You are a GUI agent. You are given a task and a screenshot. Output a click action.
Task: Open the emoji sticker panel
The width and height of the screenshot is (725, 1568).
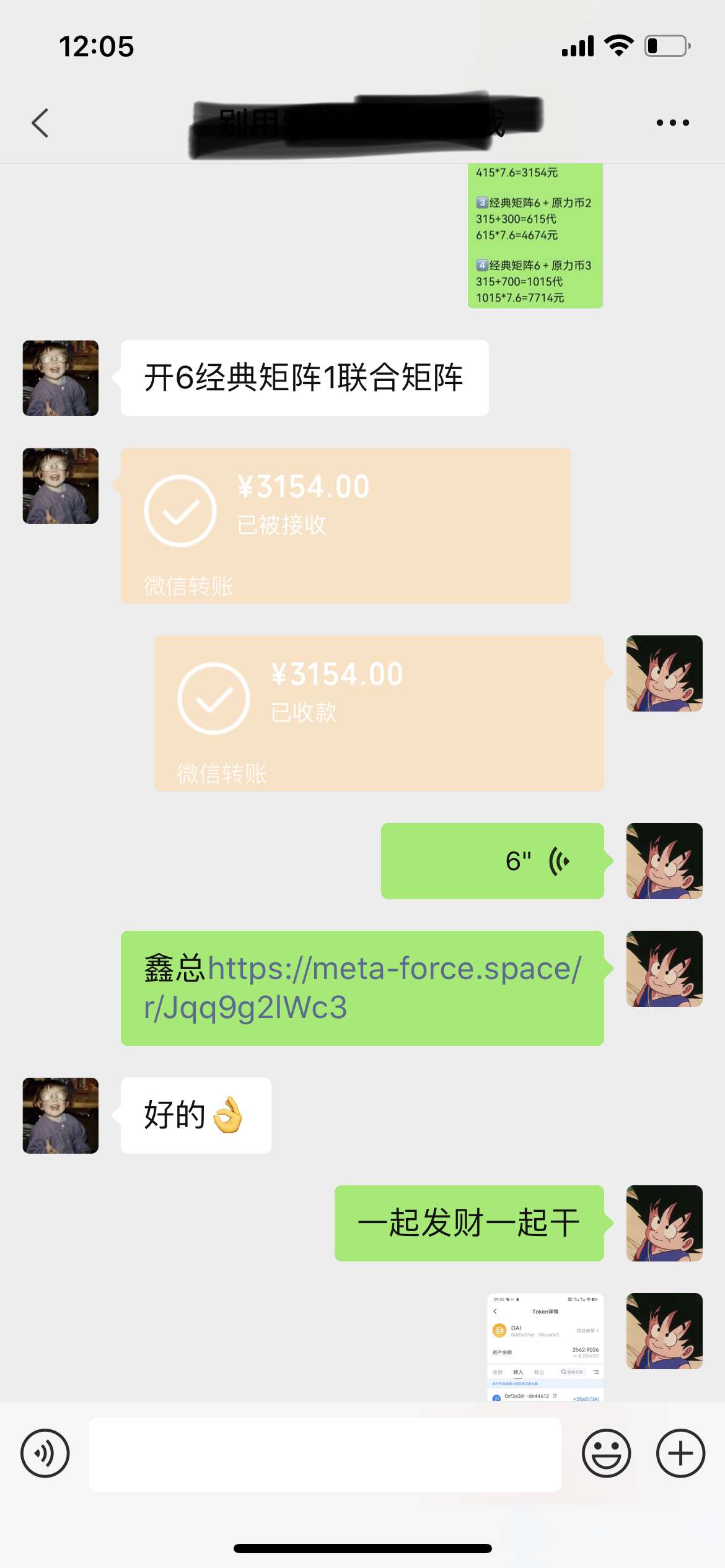point(606,1453)
